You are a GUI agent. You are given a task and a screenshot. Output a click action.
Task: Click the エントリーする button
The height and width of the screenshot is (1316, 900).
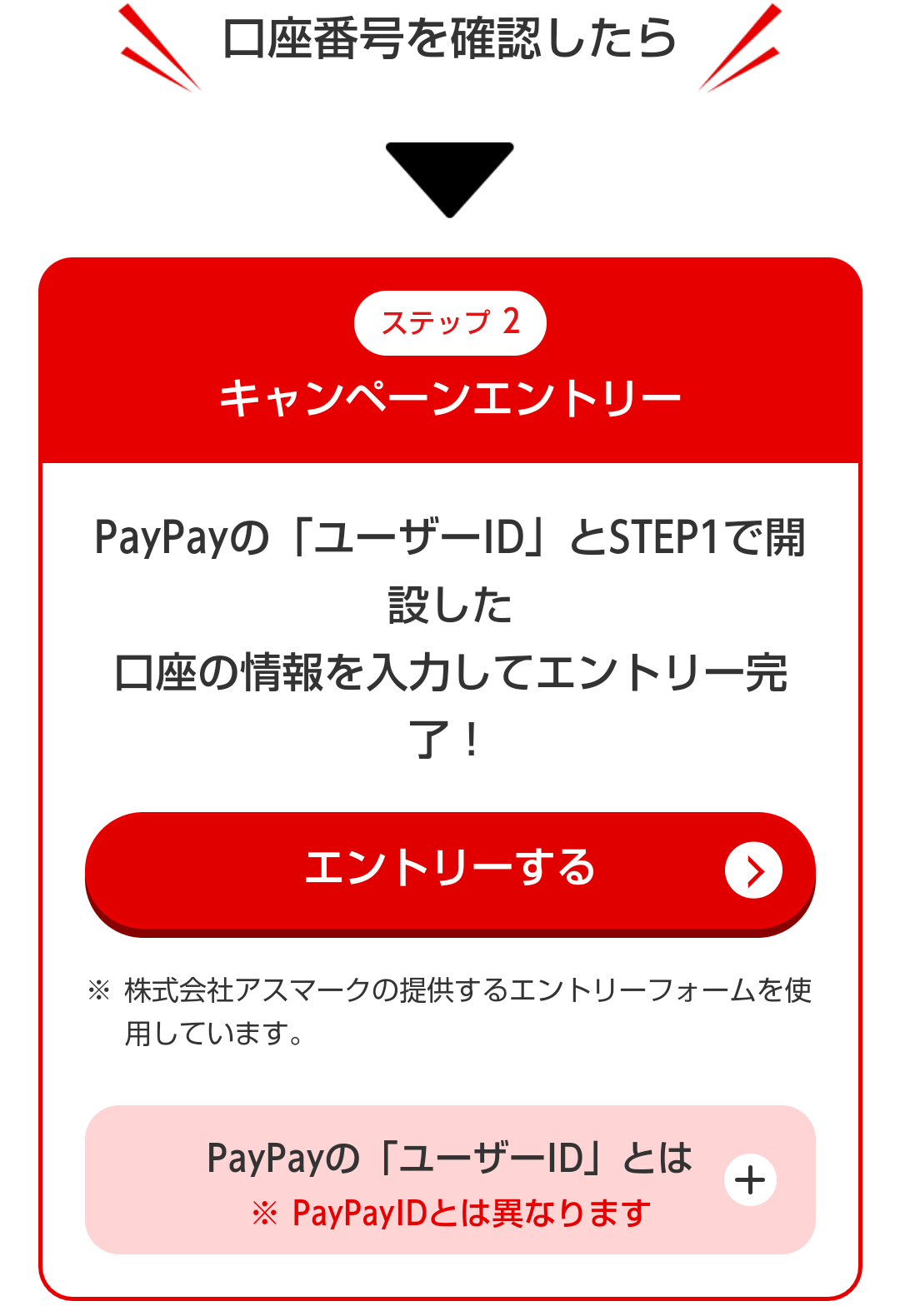click(x=450, y=868)
